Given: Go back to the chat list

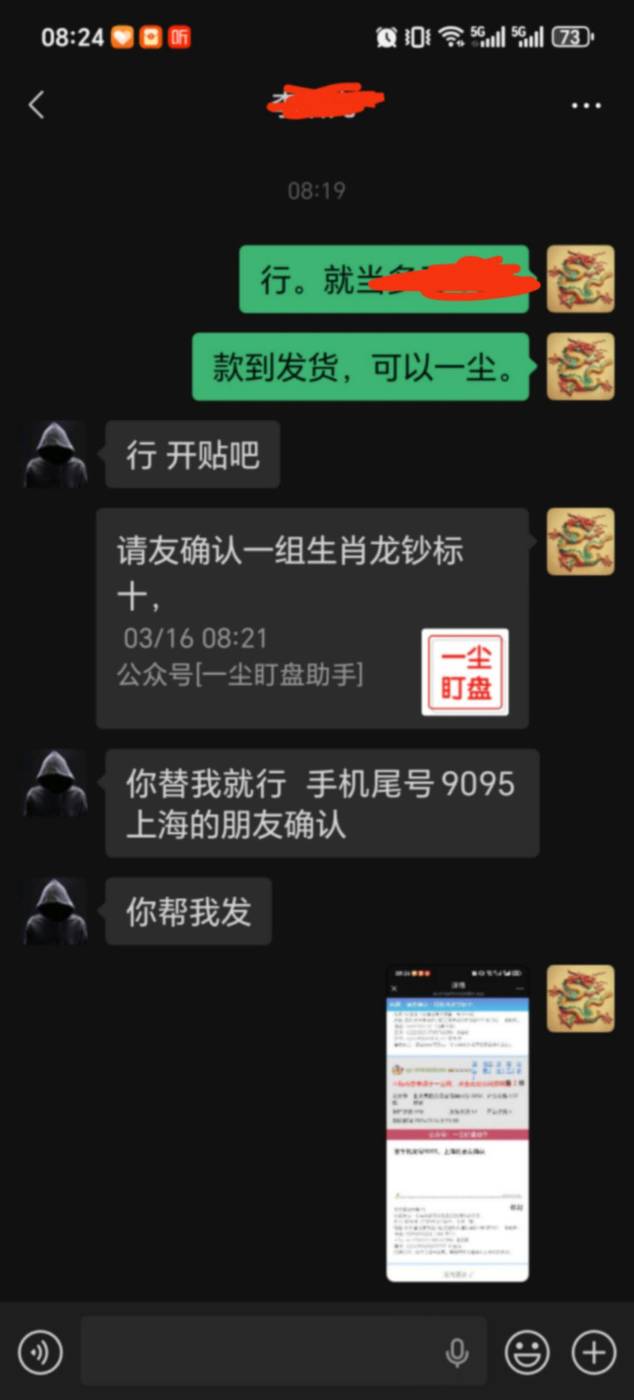Looking at the screenshot, I should coord(37,105).
